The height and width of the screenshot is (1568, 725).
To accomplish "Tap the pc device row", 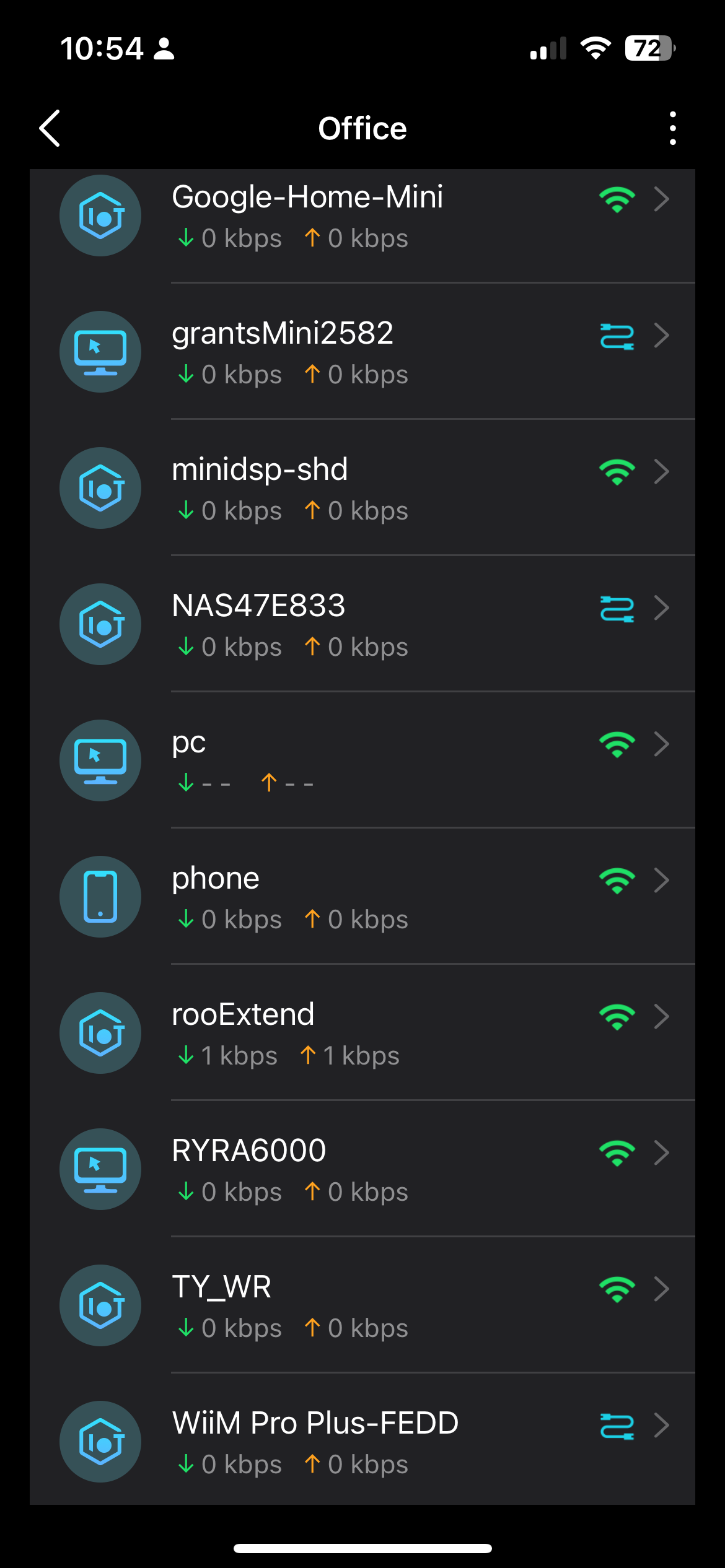I will (x=362, y=760).
